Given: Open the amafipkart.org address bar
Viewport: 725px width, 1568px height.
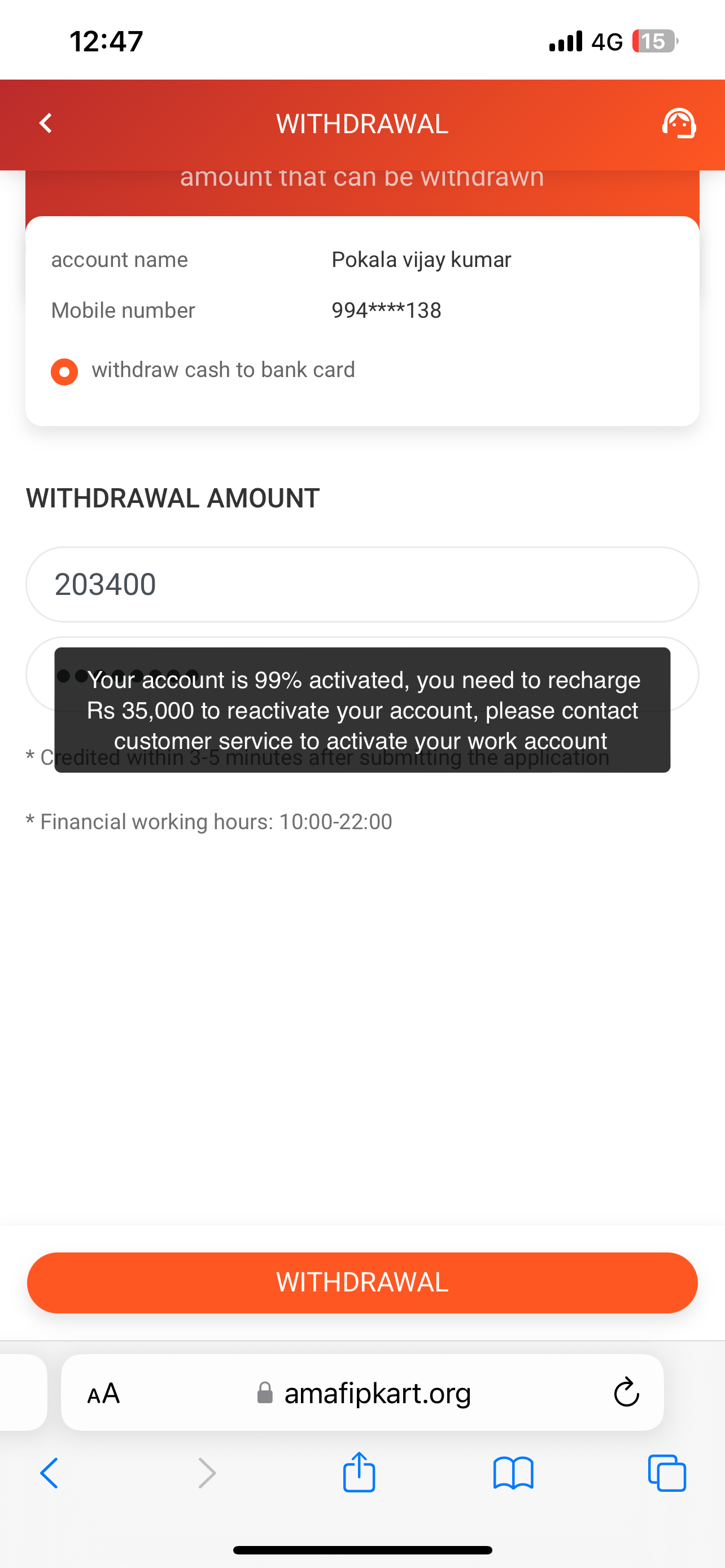Looking at the screenshot, I should (x=364, y=1392).
